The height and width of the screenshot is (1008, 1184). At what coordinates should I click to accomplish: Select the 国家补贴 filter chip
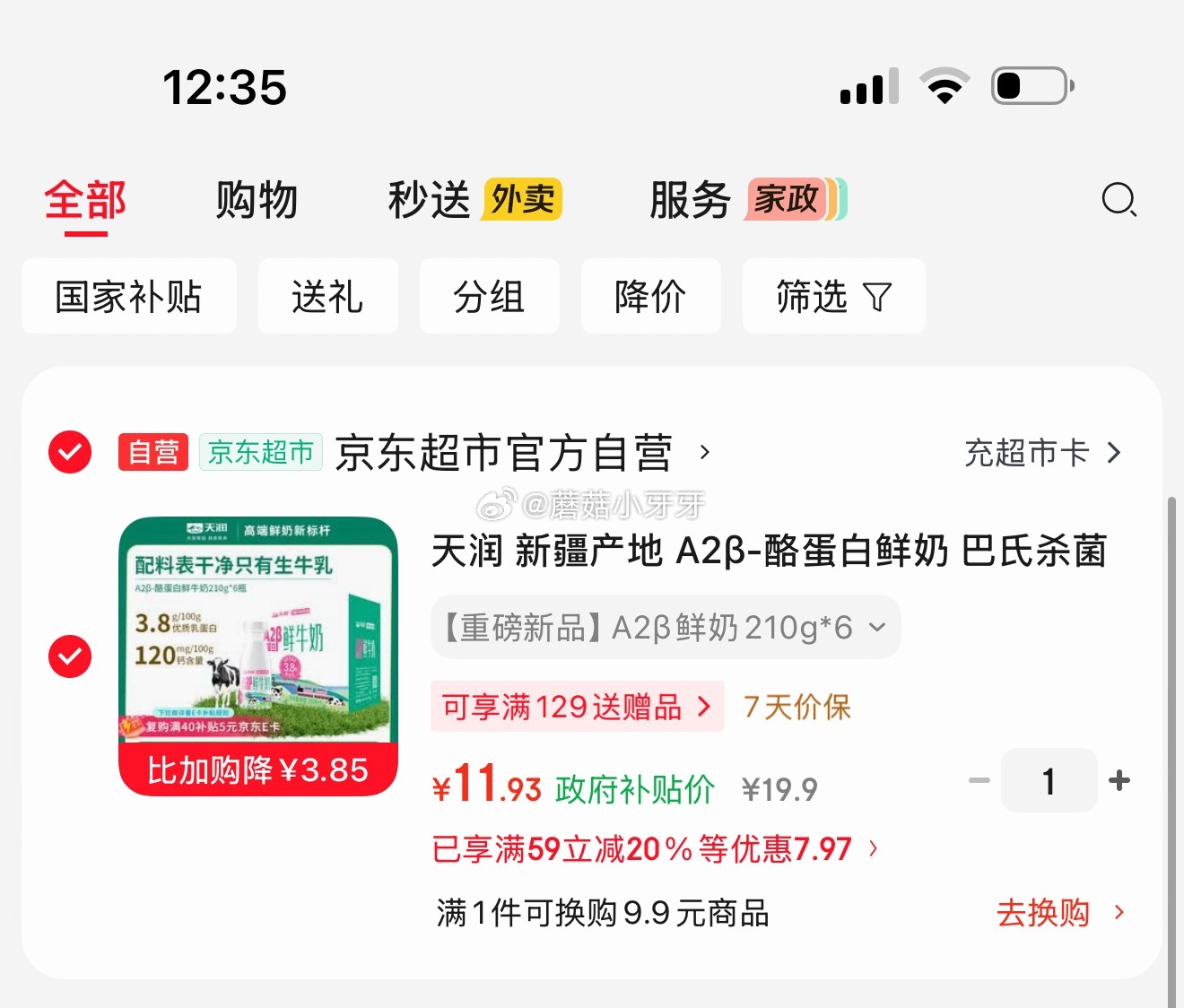coord(128,297)
